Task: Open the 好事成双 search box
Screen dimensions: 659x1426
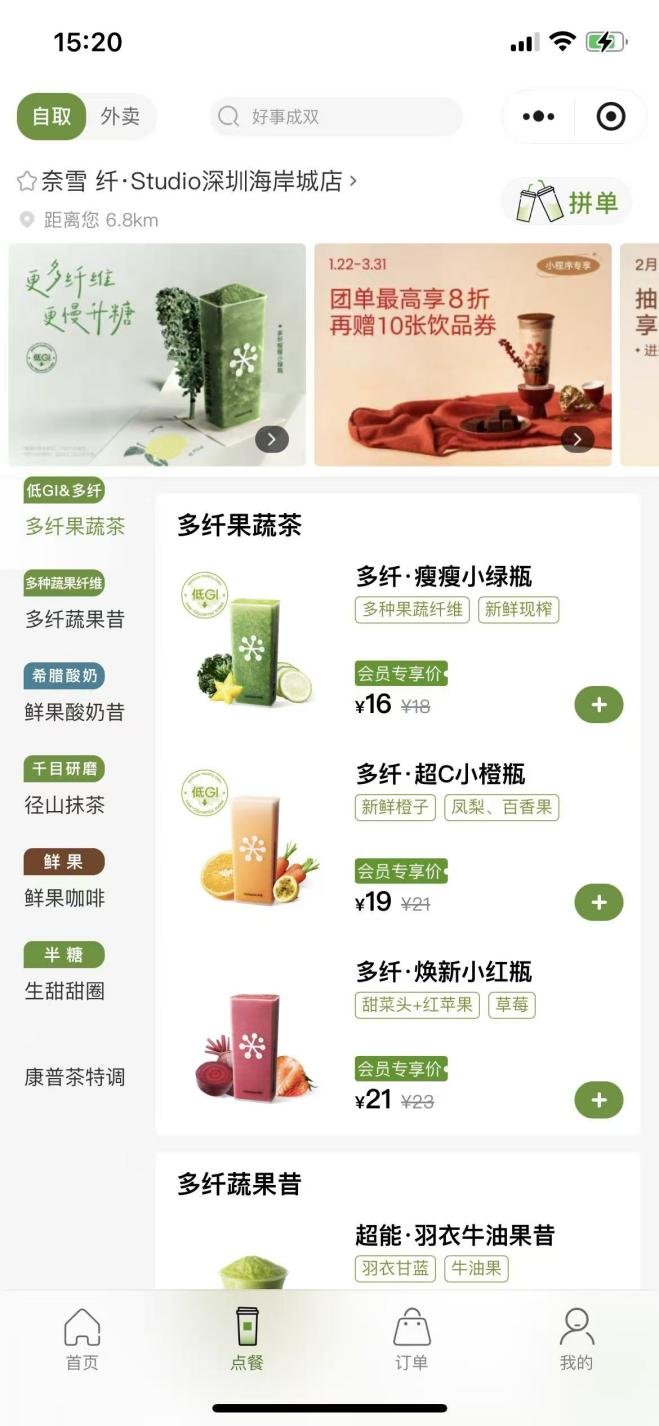Action: point(336,117)
